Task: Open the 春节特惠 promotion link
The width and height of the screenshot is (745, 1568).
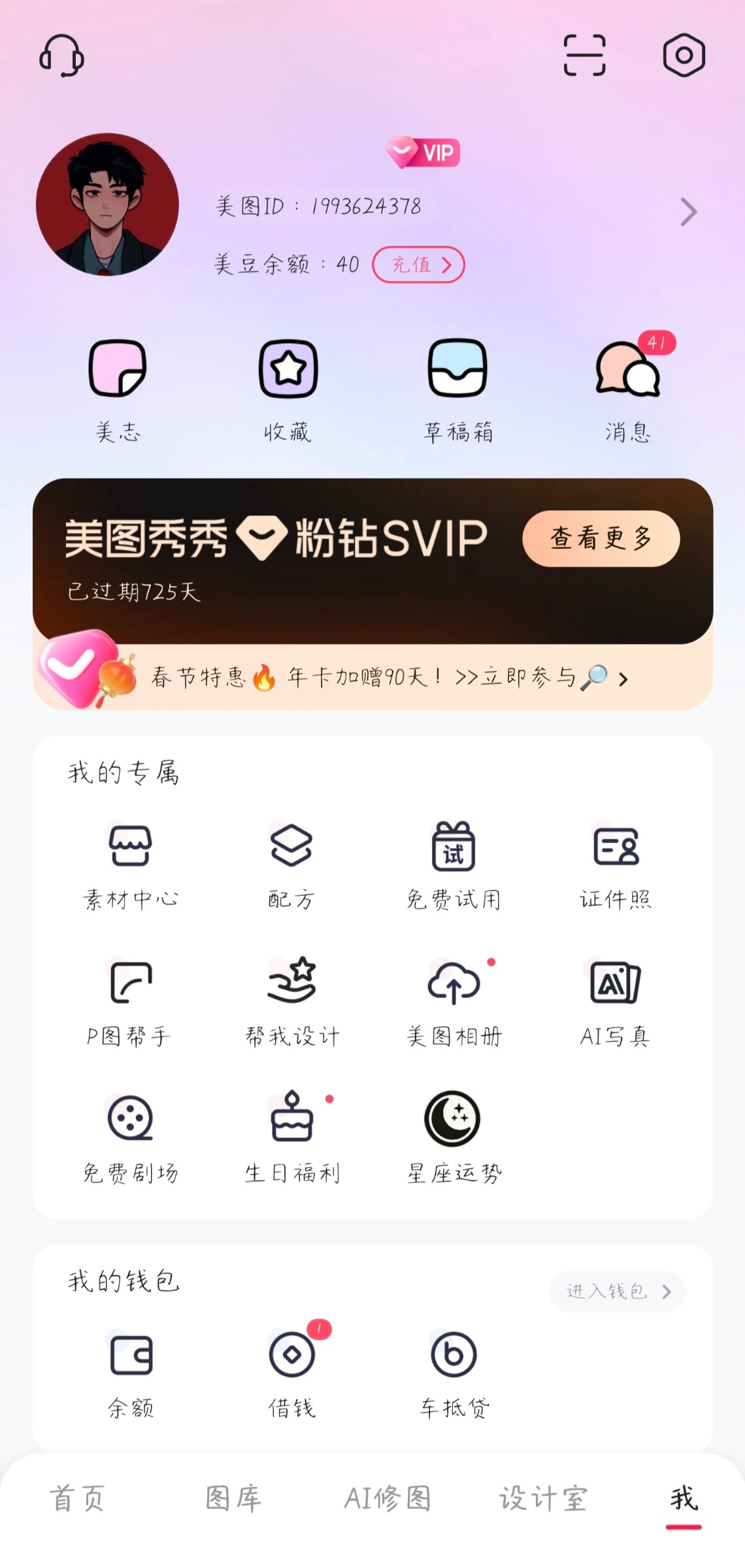Action: click(388, 678)
